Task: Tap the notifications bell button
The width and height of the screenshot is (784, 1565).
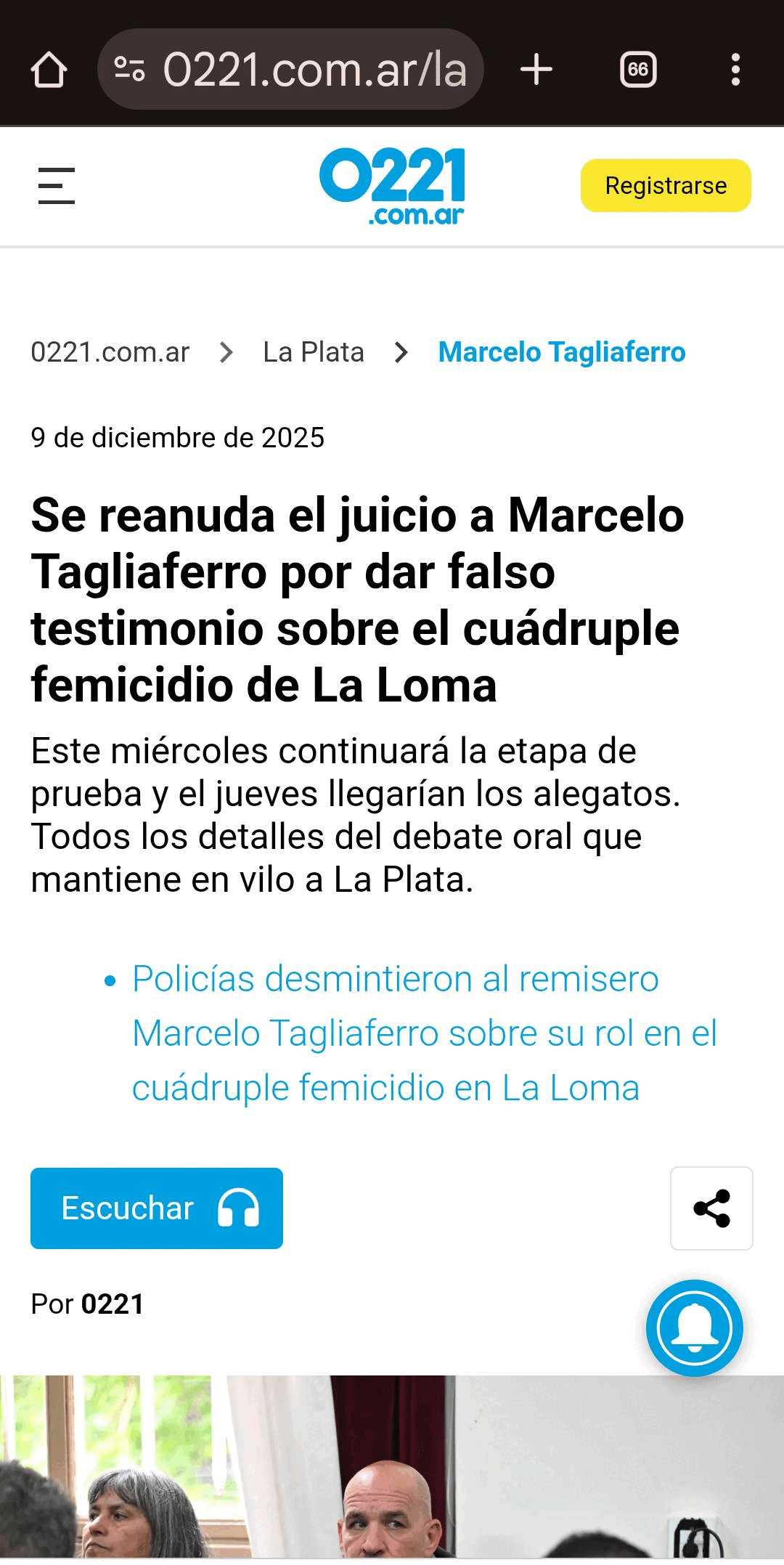Action: pos(695,1328)
